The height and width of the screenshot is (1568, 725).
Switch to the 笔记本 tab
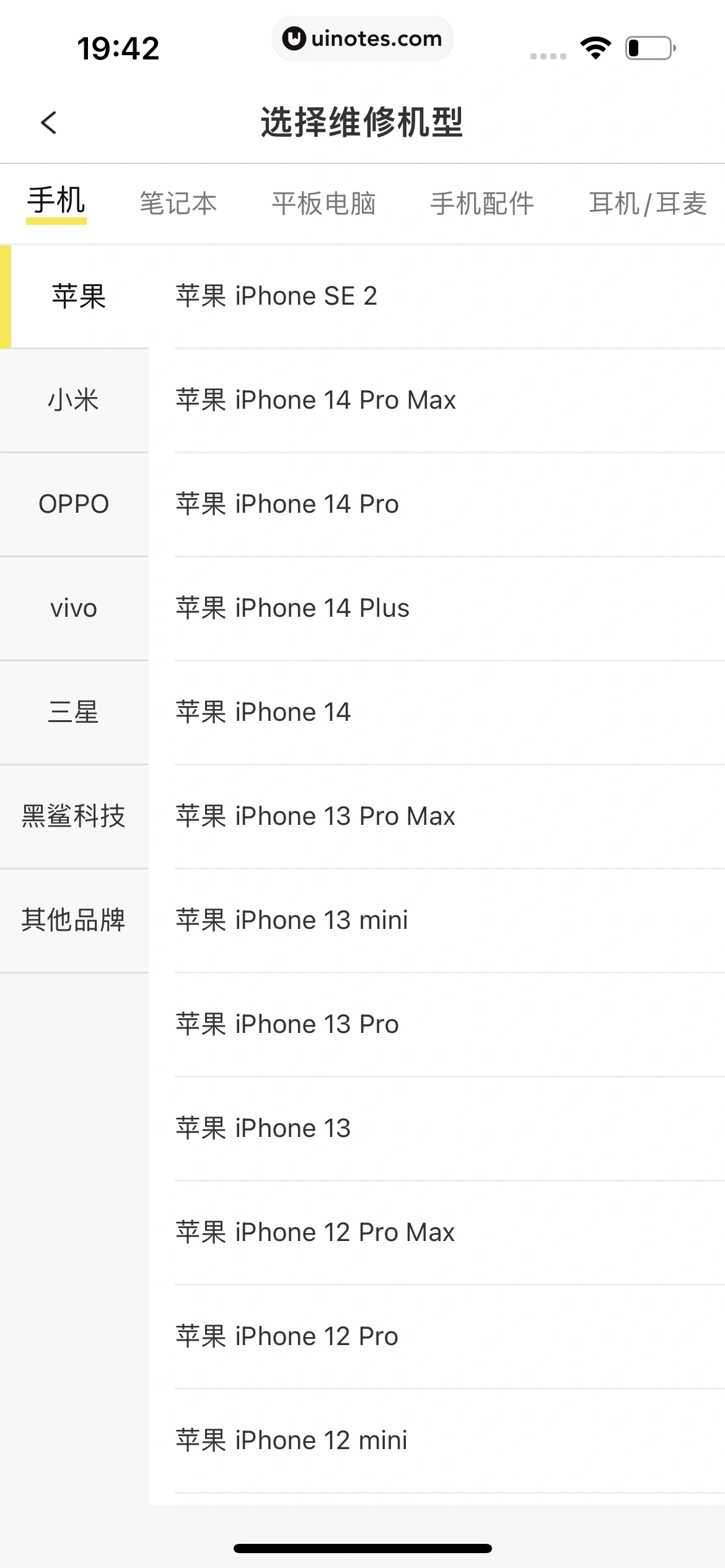178,203
